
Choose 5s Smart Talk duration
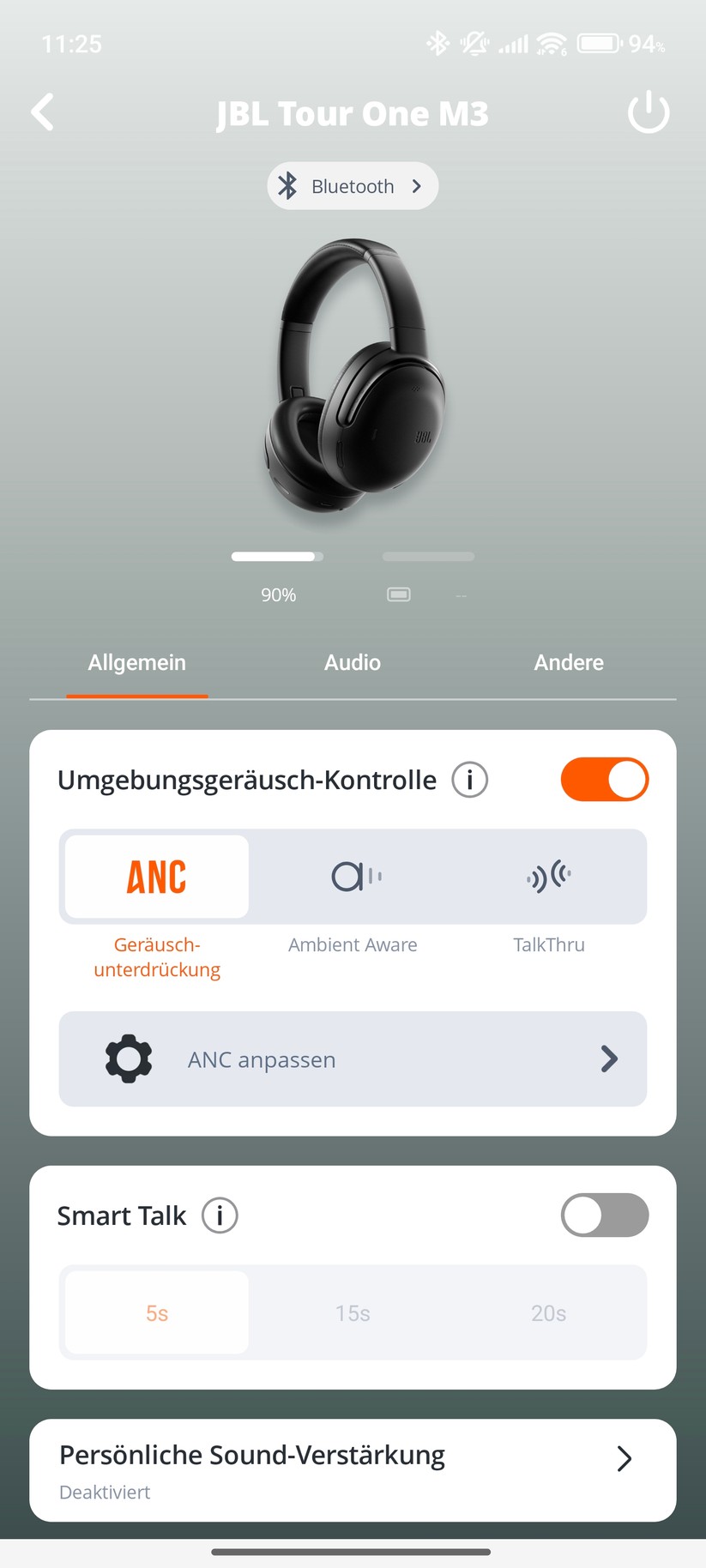(157, 1313)
